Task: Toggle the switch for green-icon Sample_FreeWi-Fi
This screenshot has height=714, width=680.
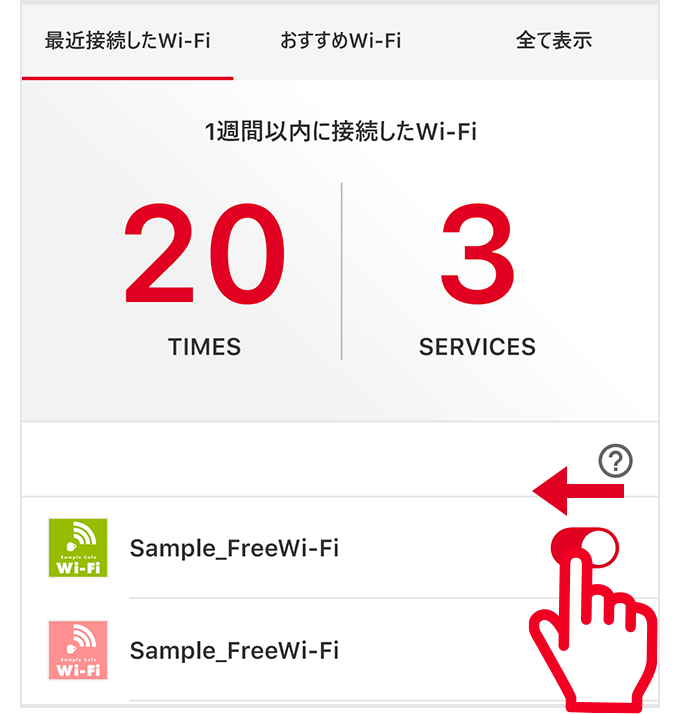Action: 586,547
